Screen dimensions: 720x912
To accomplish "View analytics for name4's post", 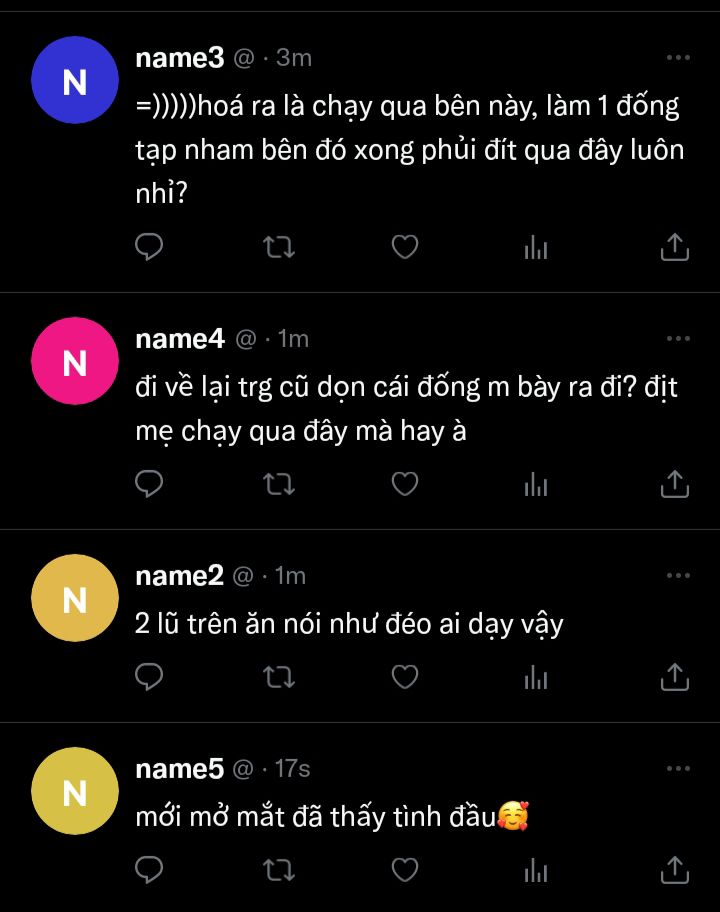I will pyautogui.click(x=536, y=484).
